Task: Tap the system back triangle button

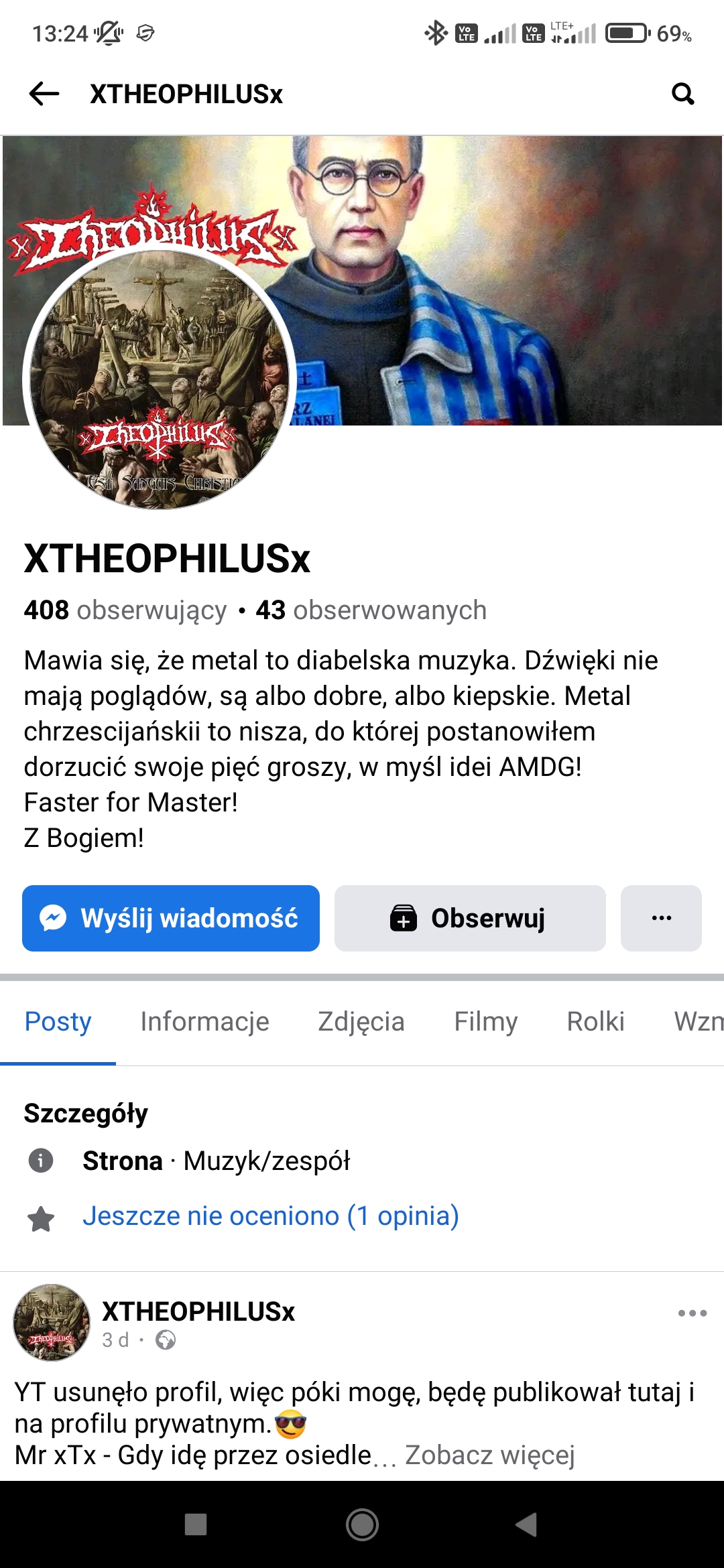Action: pyautogui.click(x=527, y=1524)
